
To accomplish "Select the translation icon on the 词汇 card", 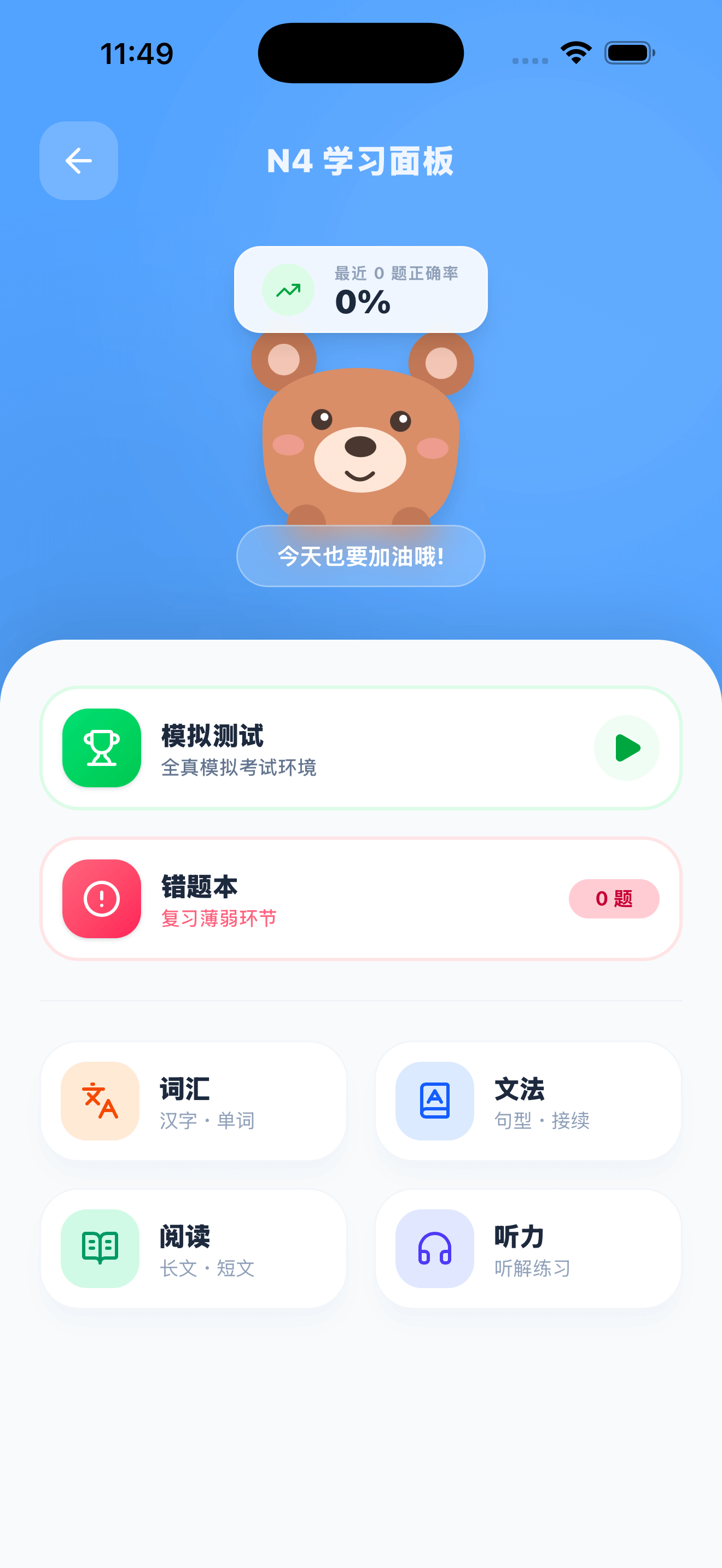I will [x=100, y=1103].
